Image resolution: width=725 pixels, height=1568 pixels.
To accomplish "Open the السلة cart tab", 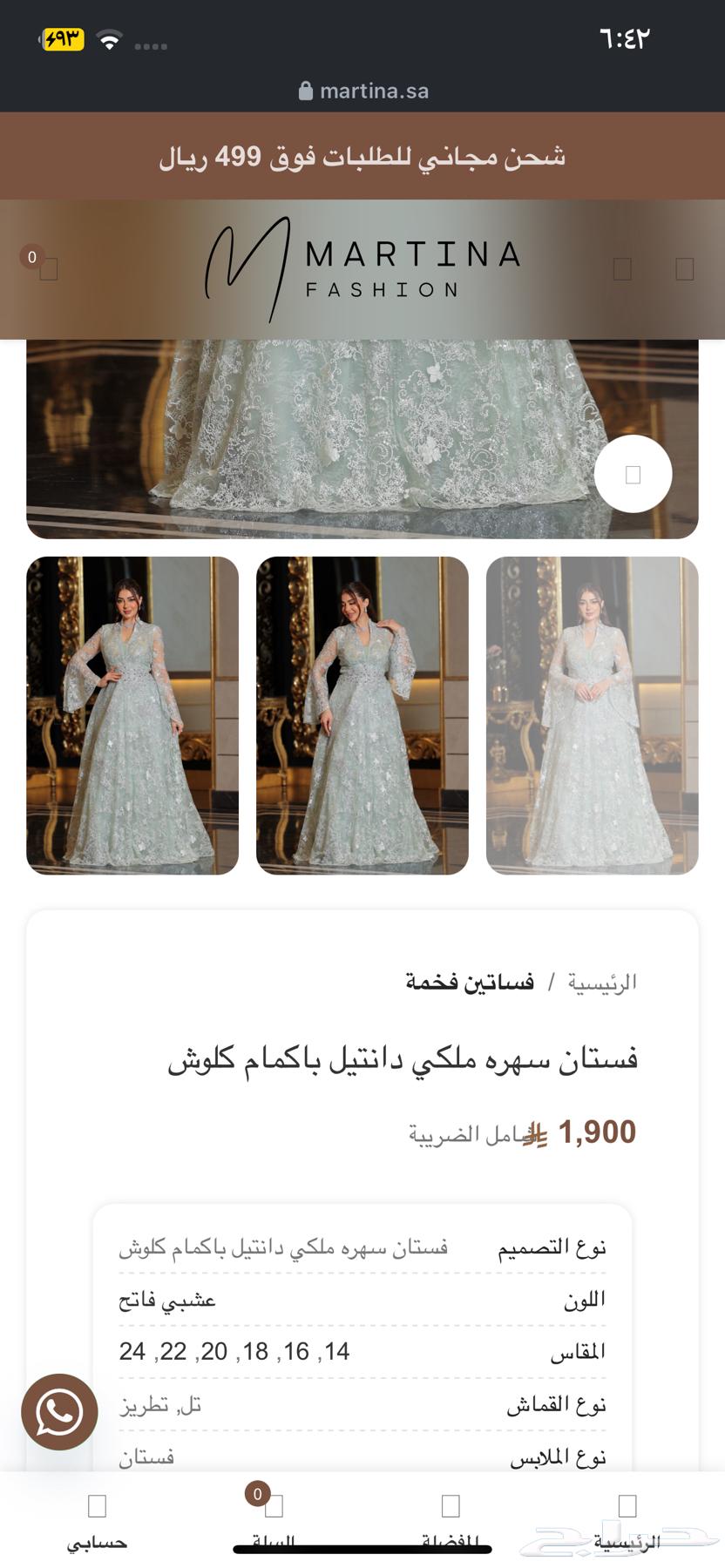I will coord(274,1519).
